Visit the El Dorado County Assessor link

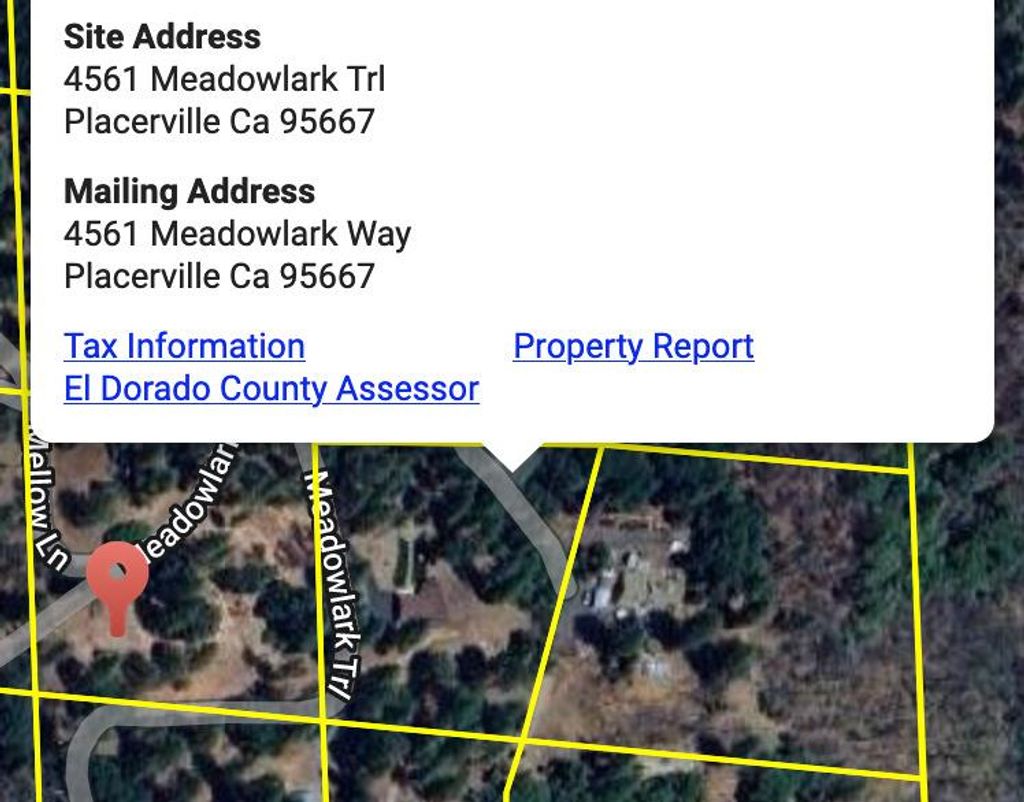271,388
